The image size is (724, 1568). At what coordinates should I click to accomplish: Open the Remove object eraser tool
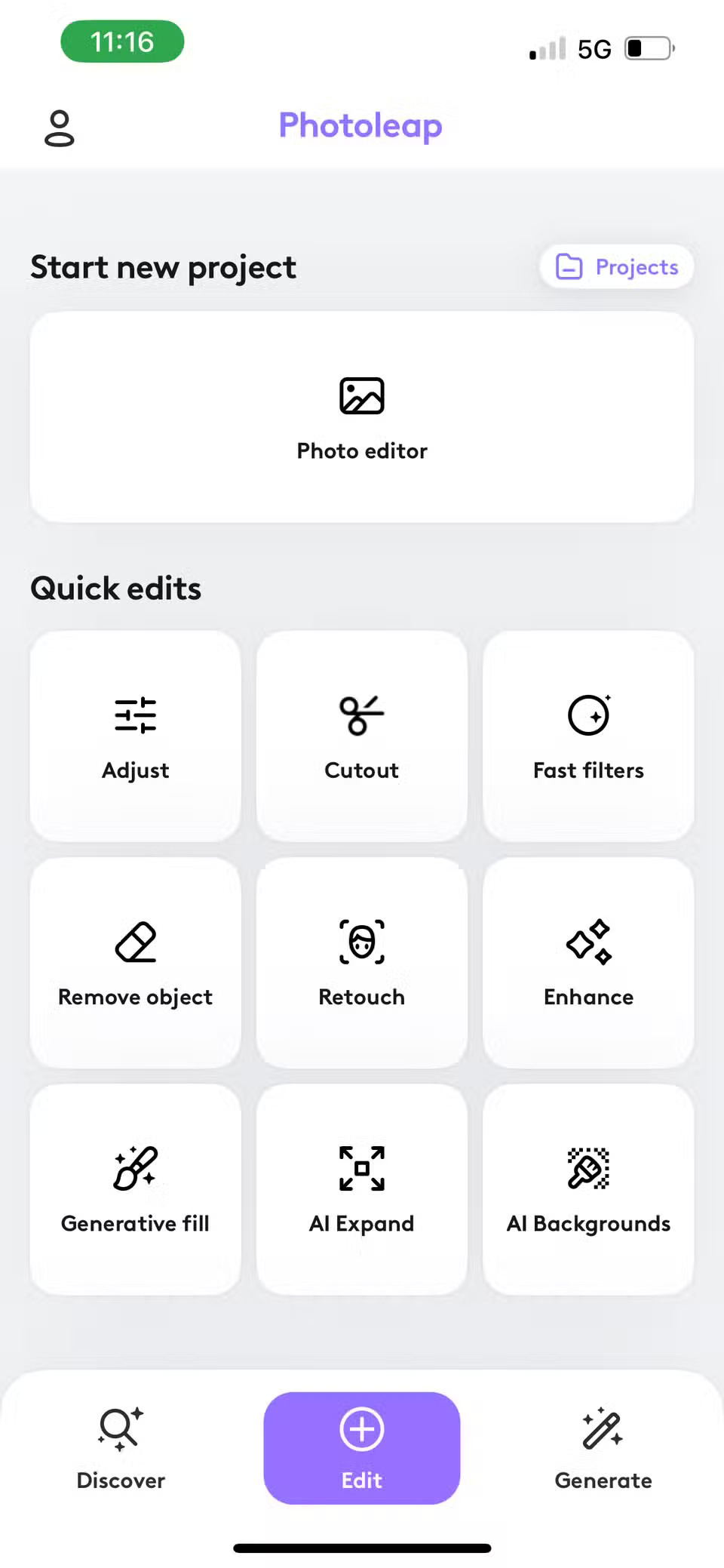click(135, 961)
